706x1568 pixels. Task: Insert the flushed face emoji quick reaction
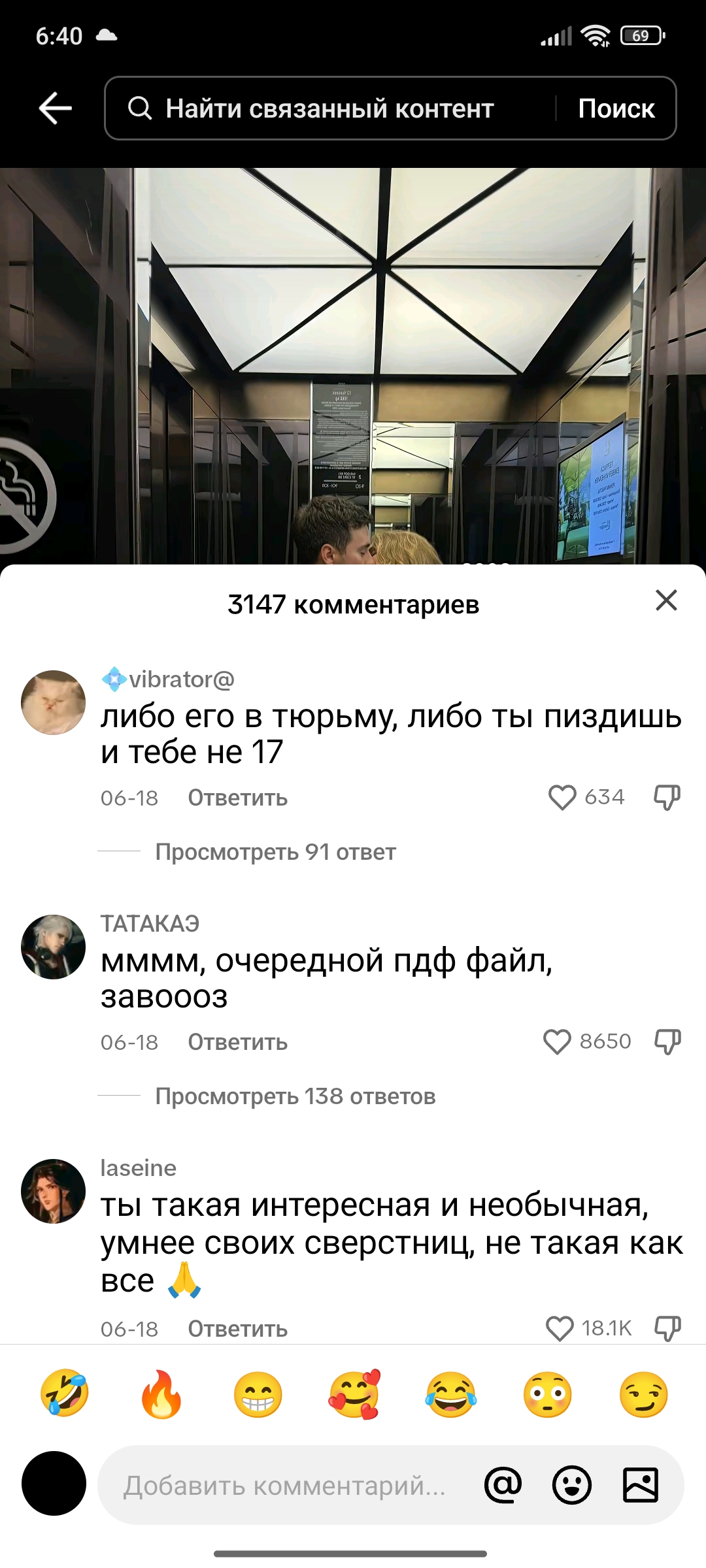548,1394
